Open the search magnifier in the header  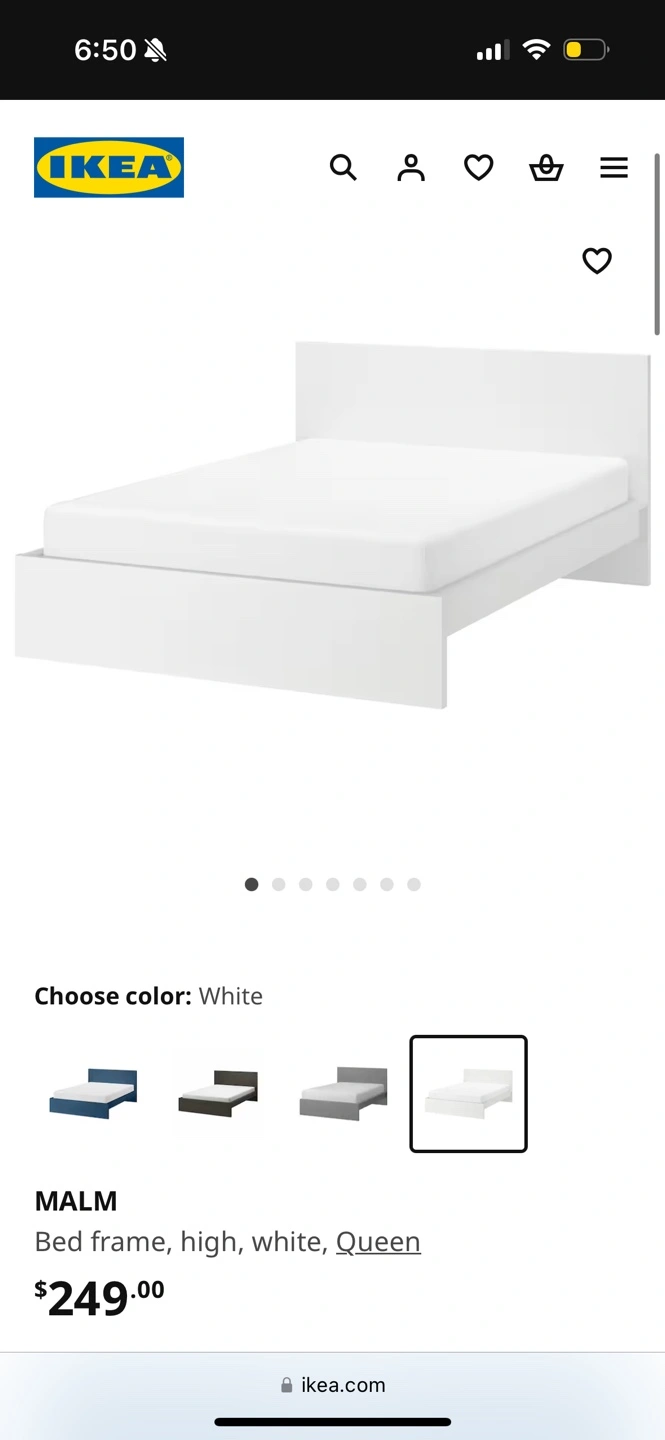(x=343, y=167)
